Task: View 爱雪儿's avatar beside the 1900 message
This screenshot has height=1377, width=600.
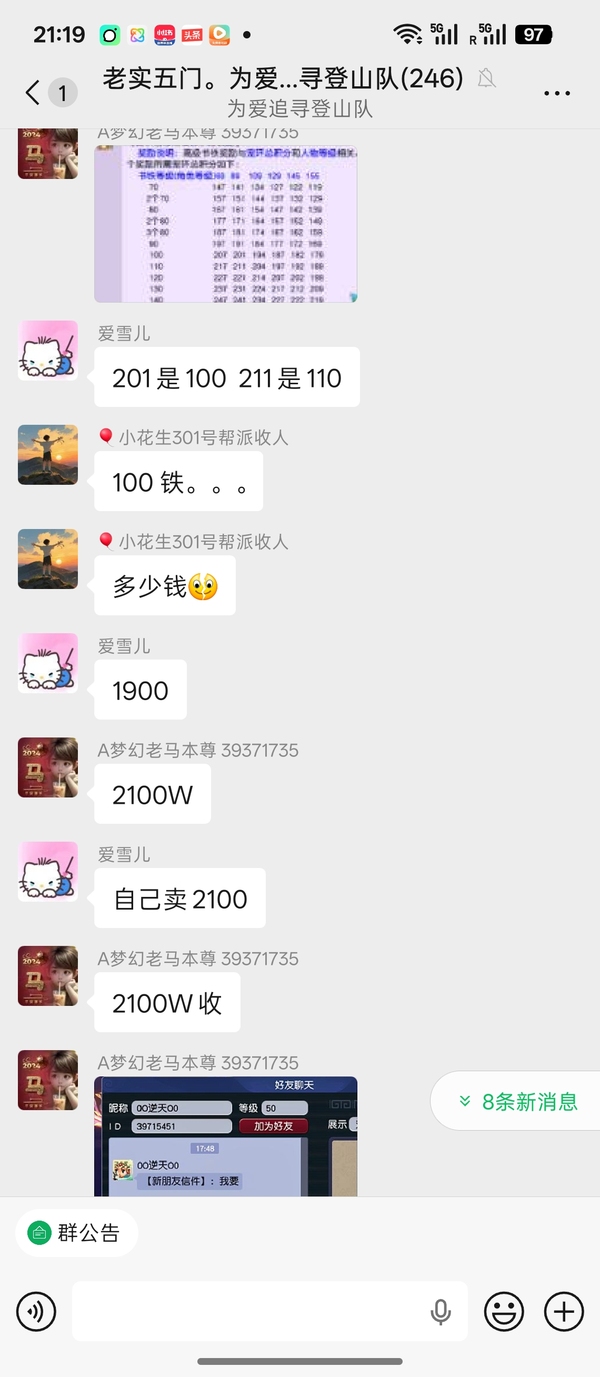Action: (48, 663)
